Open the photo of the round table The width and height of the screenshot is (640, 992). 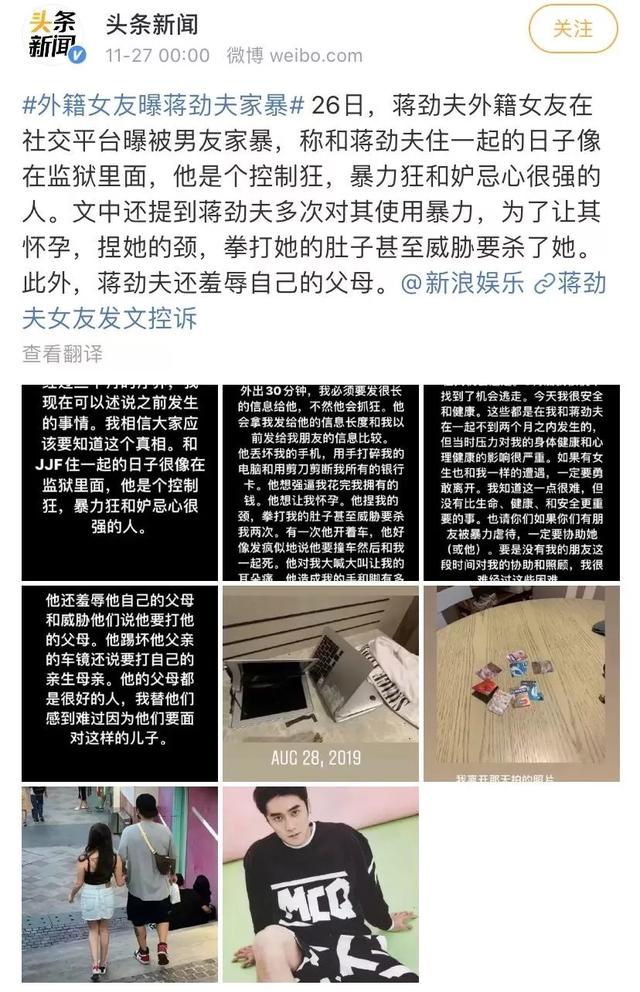[521, 683]
